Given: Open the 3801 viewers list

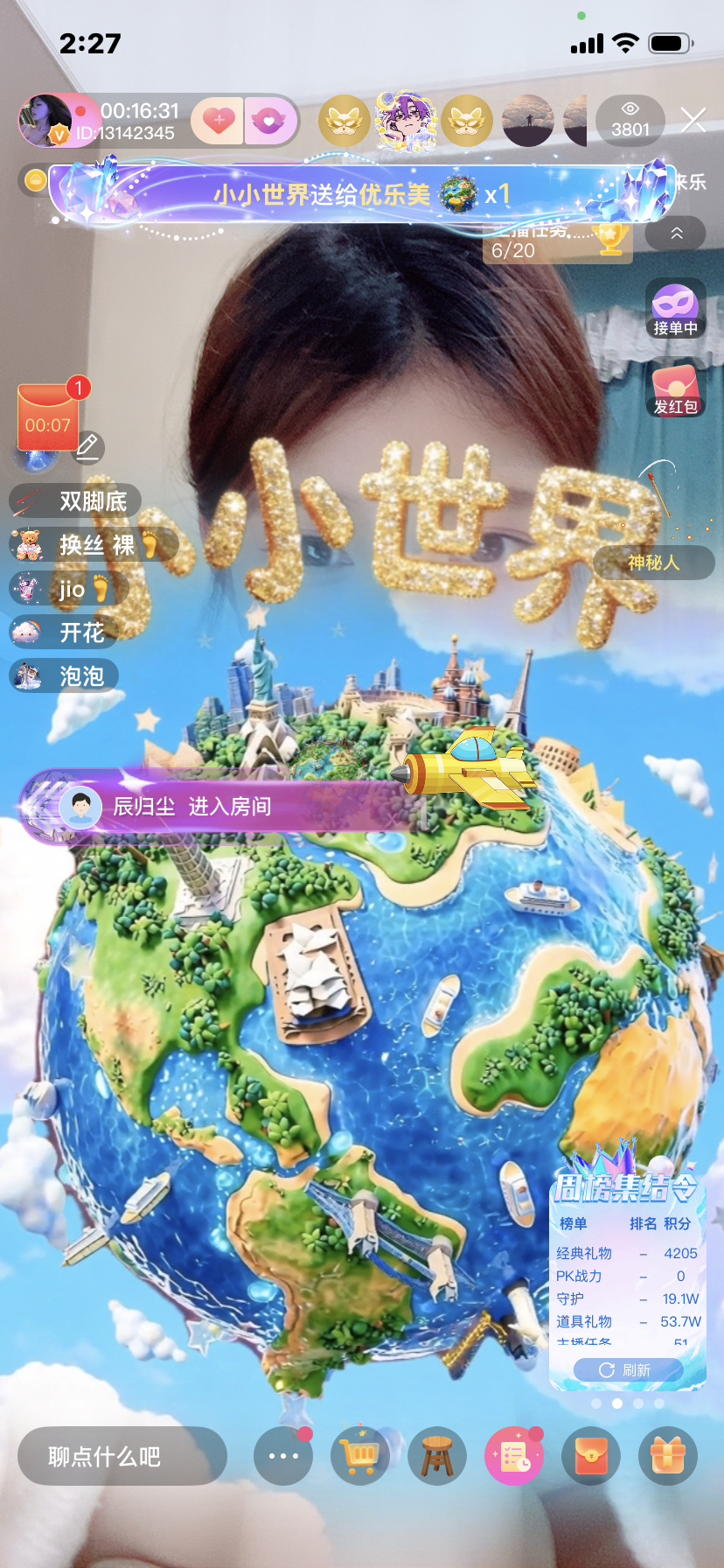Looking at the screenshot, I should click(630, 121).
